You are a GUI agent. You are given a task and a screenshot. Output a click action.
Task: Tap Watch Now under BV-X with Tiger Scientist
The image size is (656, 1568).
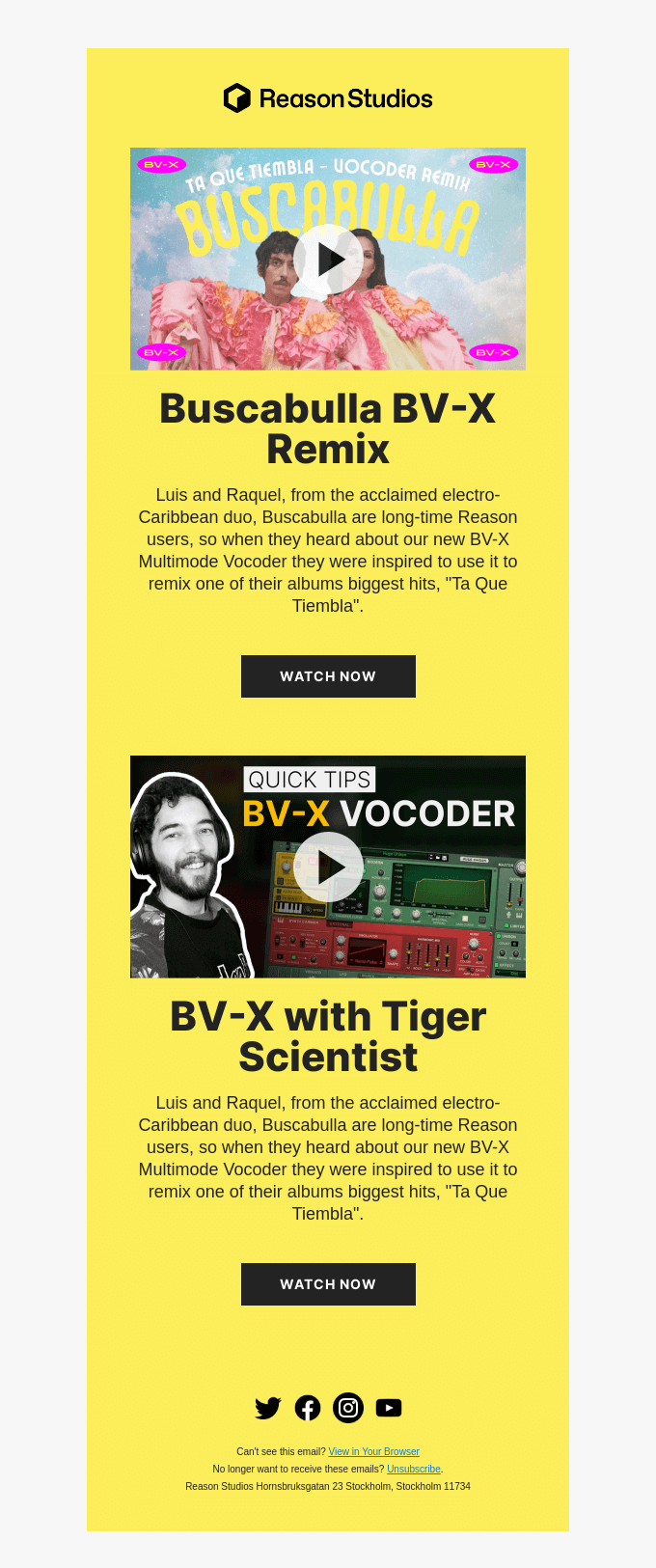tap(328, 1284)
